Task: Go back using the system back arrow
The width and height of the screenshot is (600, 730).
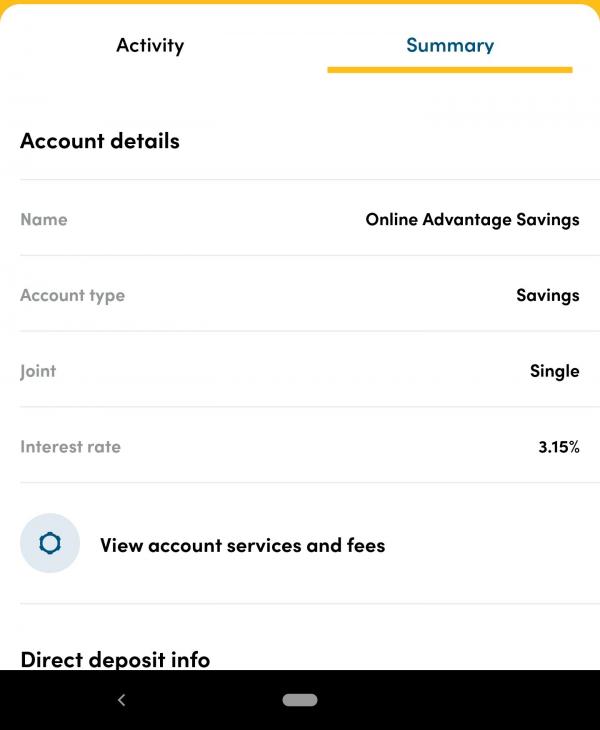Action: coord(121,700)
